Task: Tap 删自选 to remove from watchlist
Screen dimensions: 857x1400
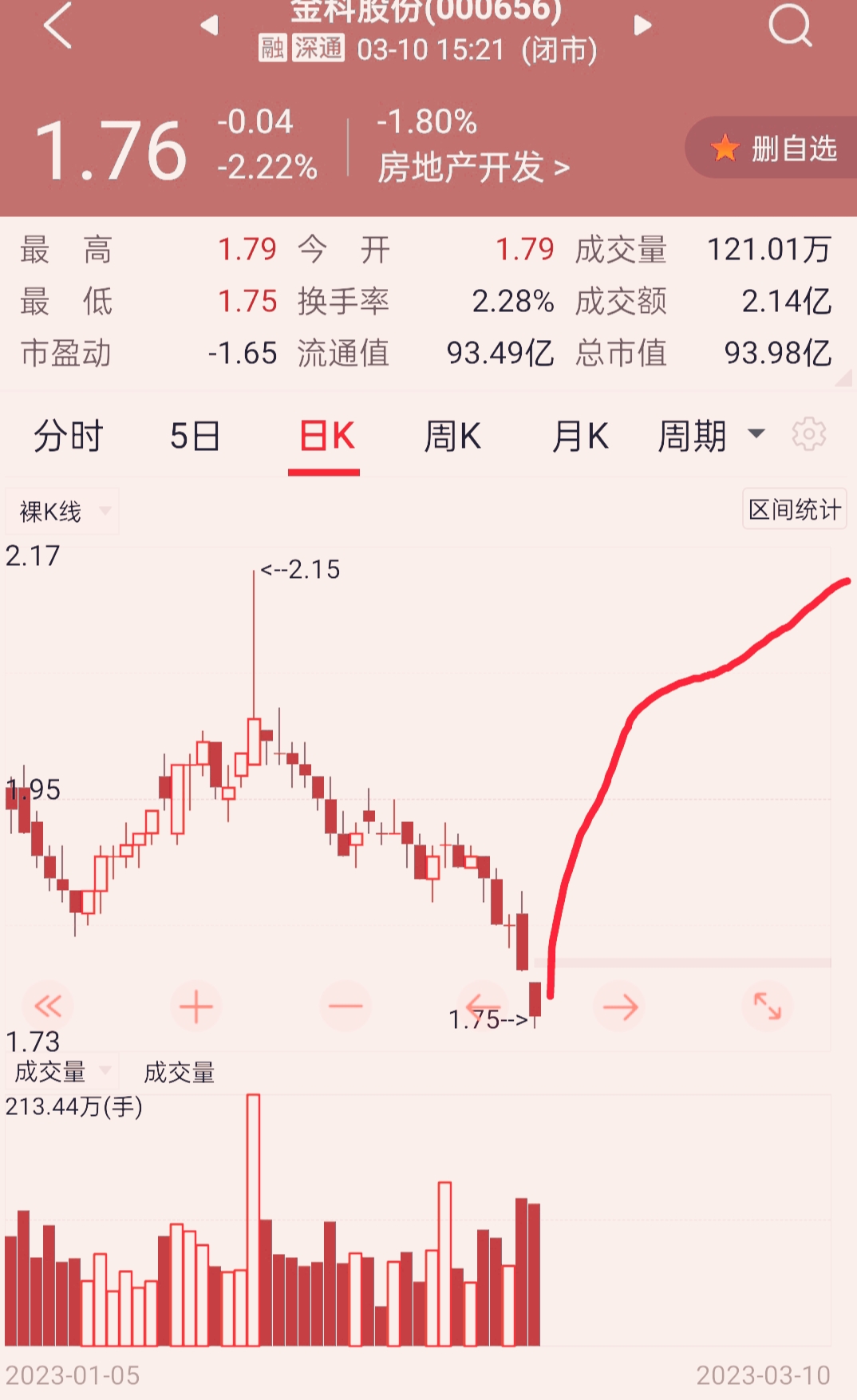Action: (x=772, y=148)
